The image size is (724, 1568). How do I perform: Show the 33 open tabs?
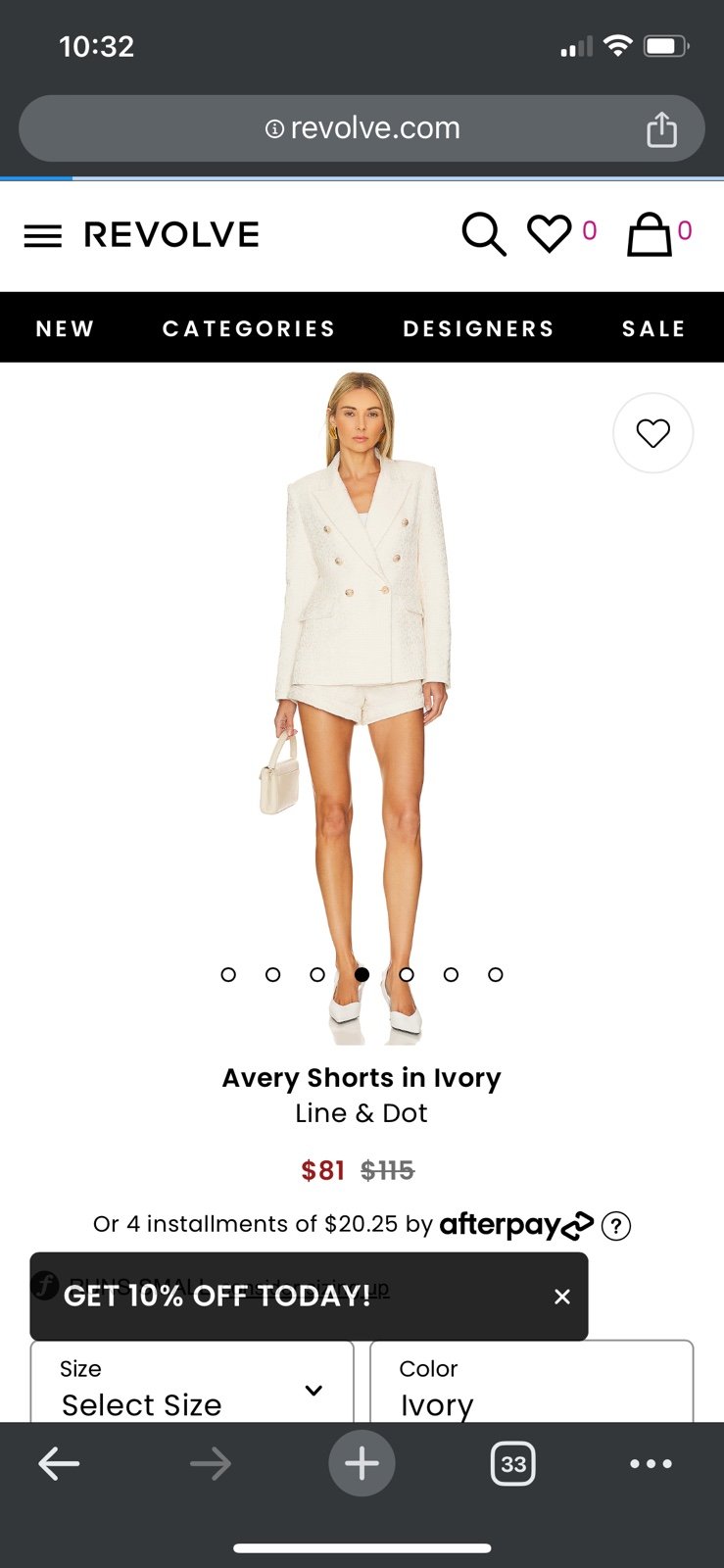point(512,1464)
